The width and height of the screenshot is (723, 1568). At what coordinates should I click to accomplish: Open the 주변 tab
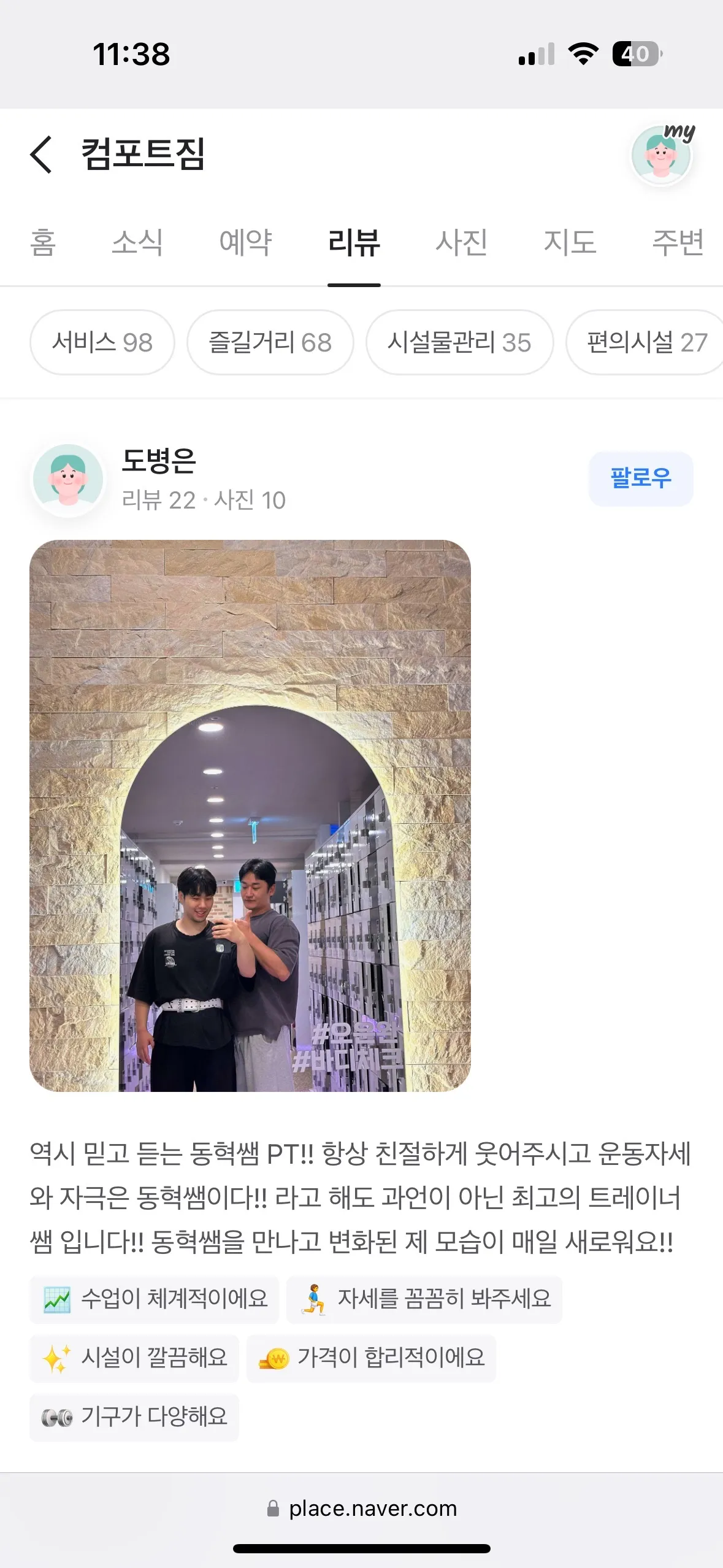pos(677,243)
